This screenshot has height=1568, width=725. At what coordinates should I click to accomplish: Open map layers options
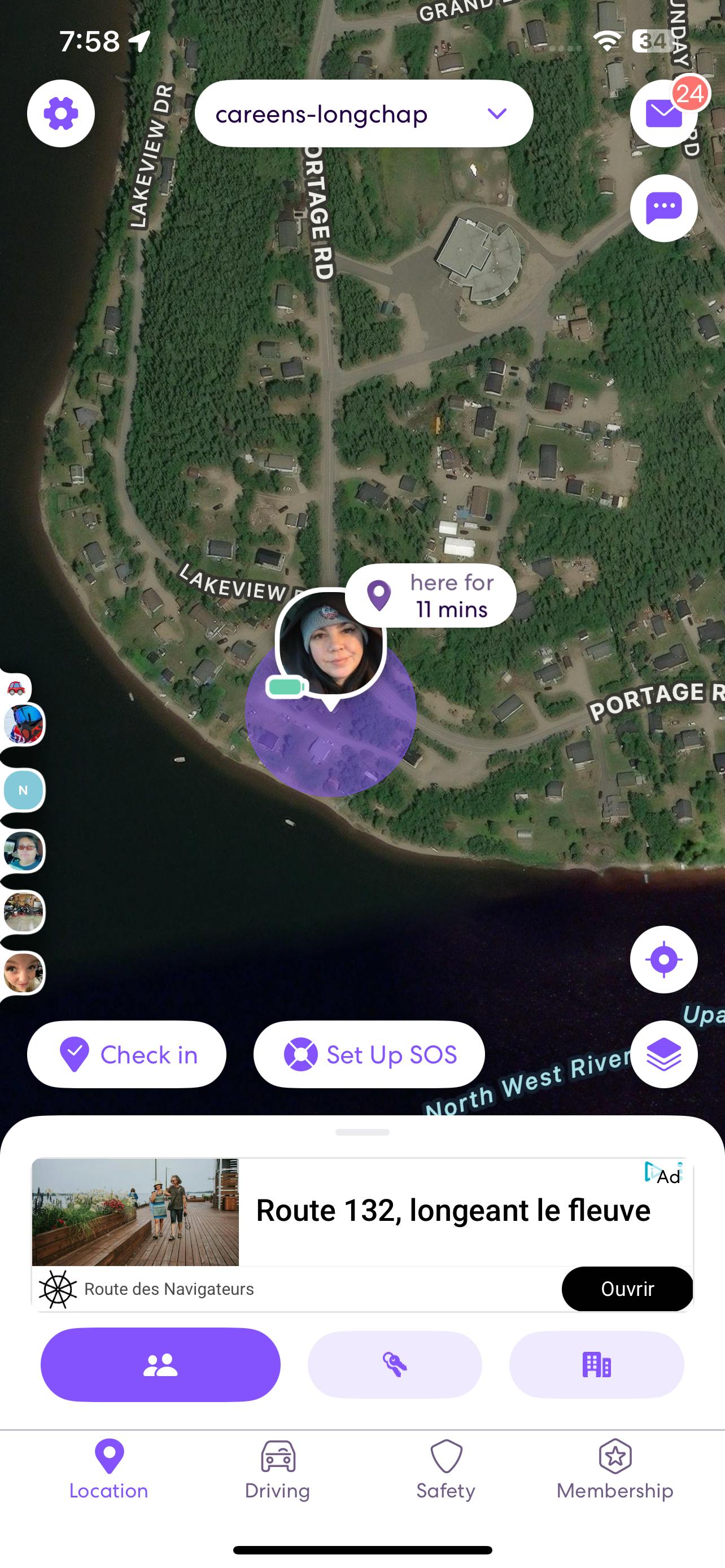point(663,1054)
